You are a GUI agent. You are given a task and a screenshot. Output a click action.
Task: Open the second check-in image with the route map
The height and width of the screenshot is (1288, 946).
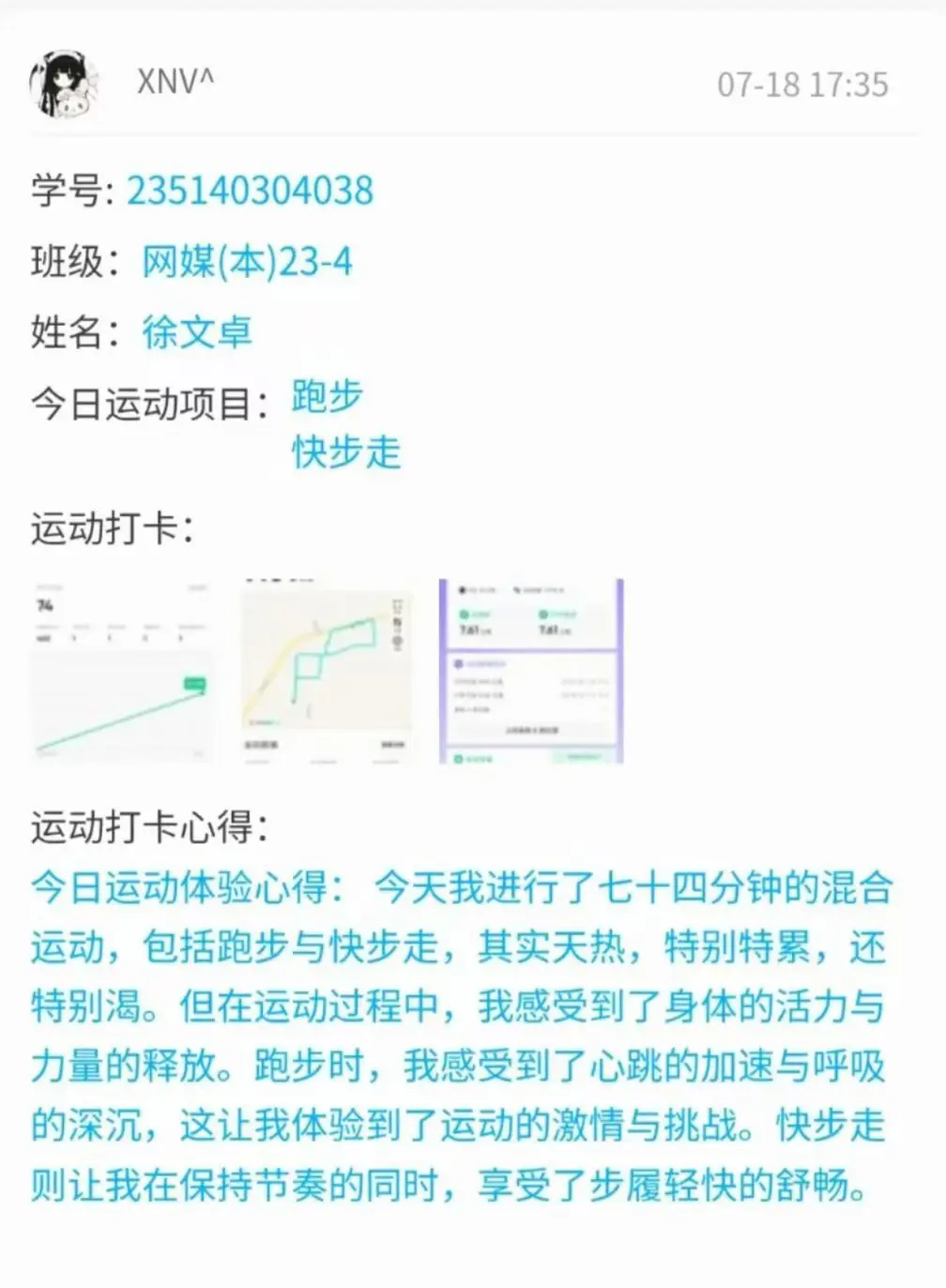(326, 670)
